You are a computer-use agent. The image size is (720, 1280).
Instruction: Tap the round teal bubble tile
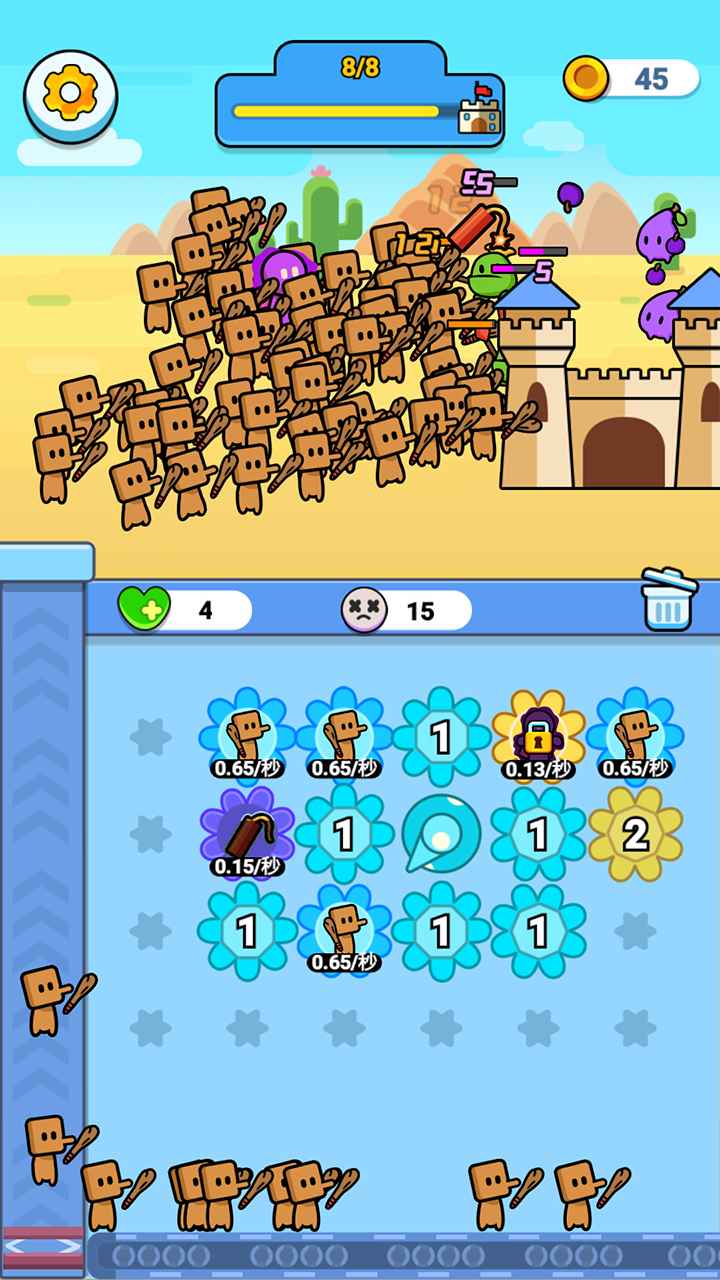click(x=441, y=834)
